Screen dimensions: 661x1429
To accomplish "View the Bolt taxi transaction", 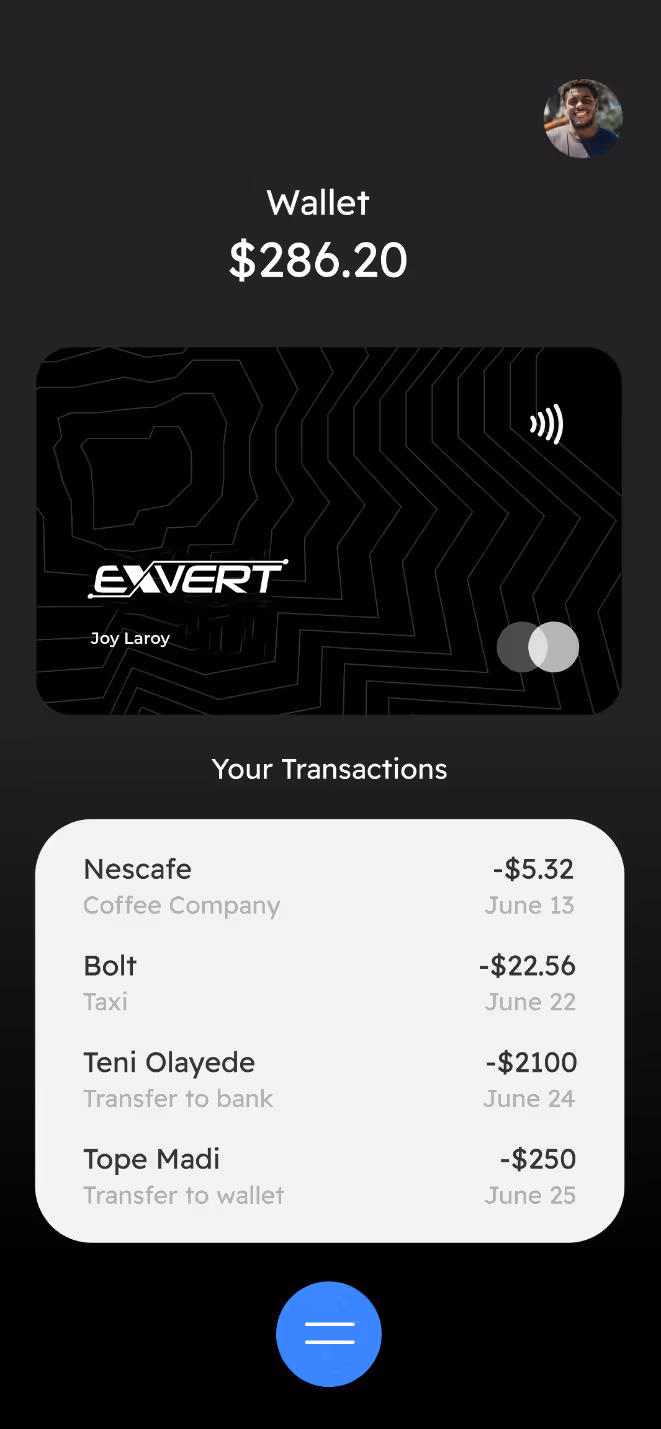I will tap(329, 983).
